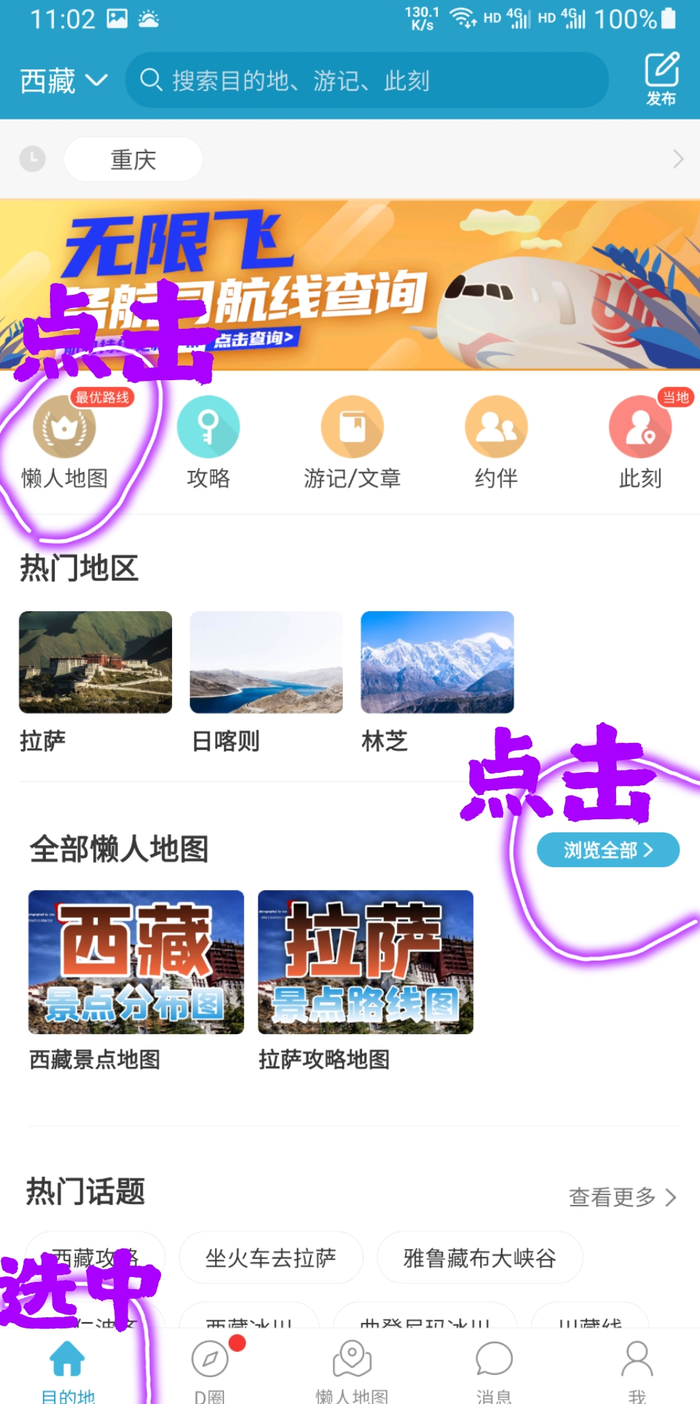
Task: Select the 坐火车去拉萨 topic chip
Action: click(x=271, y=1258)
